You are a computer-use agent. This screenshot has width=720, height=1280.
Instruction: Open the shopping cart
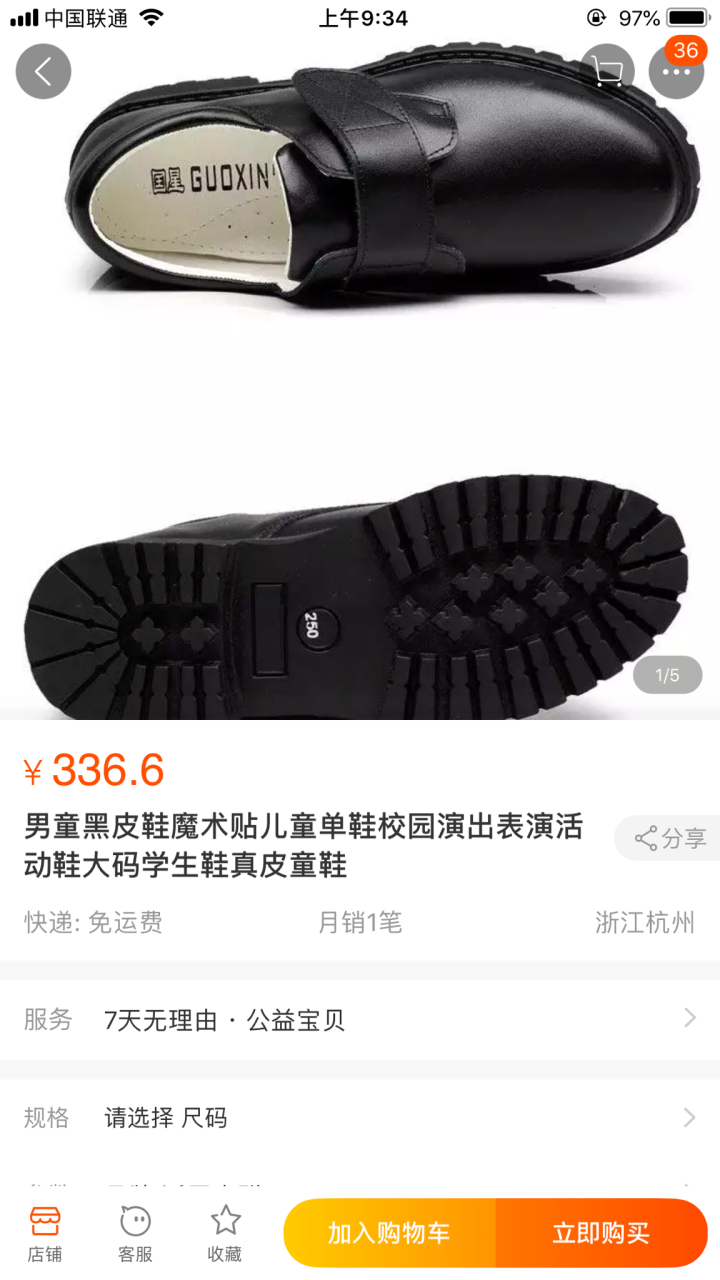tap(607, 71)
